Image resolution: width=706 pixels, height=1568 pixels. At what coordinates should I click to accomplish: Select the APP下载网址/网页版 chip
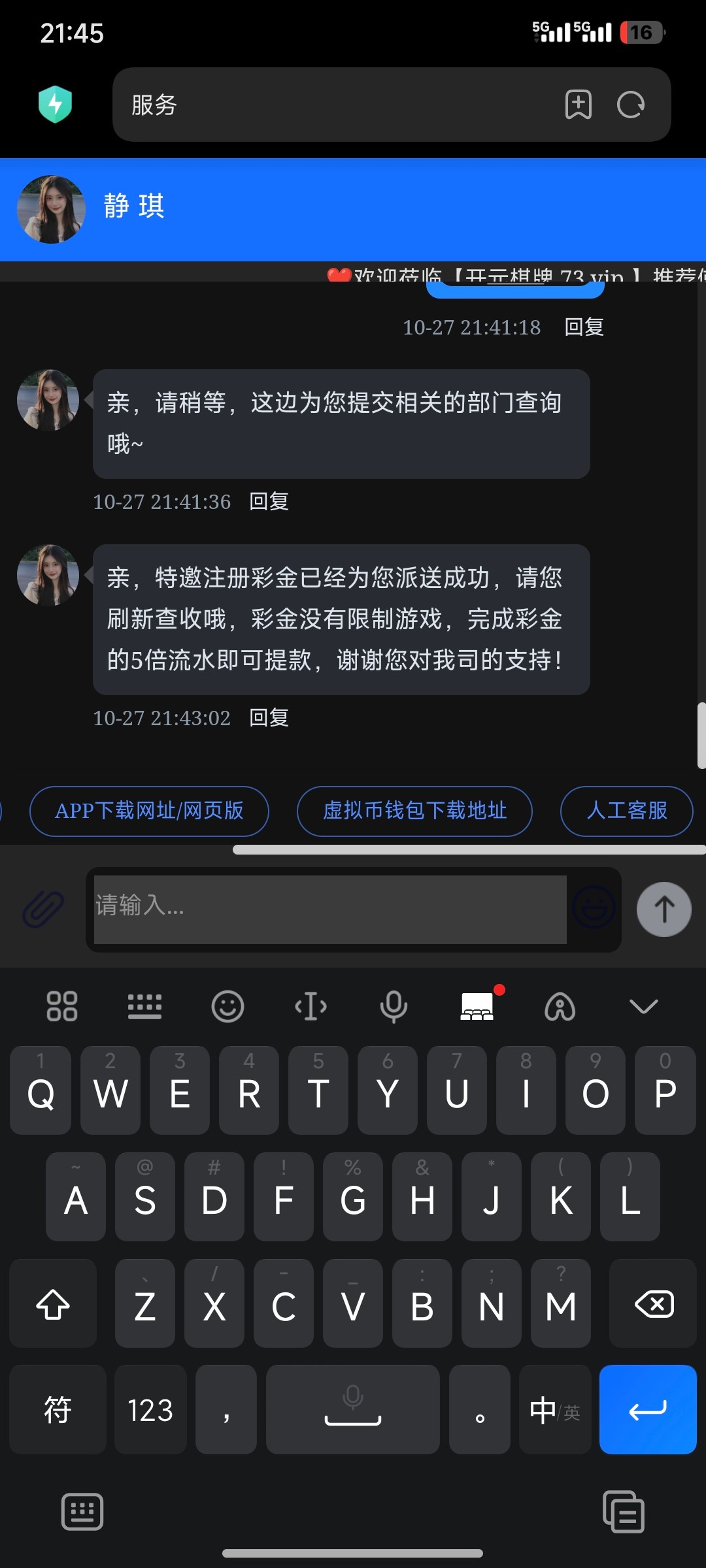[x=149, y=811]
